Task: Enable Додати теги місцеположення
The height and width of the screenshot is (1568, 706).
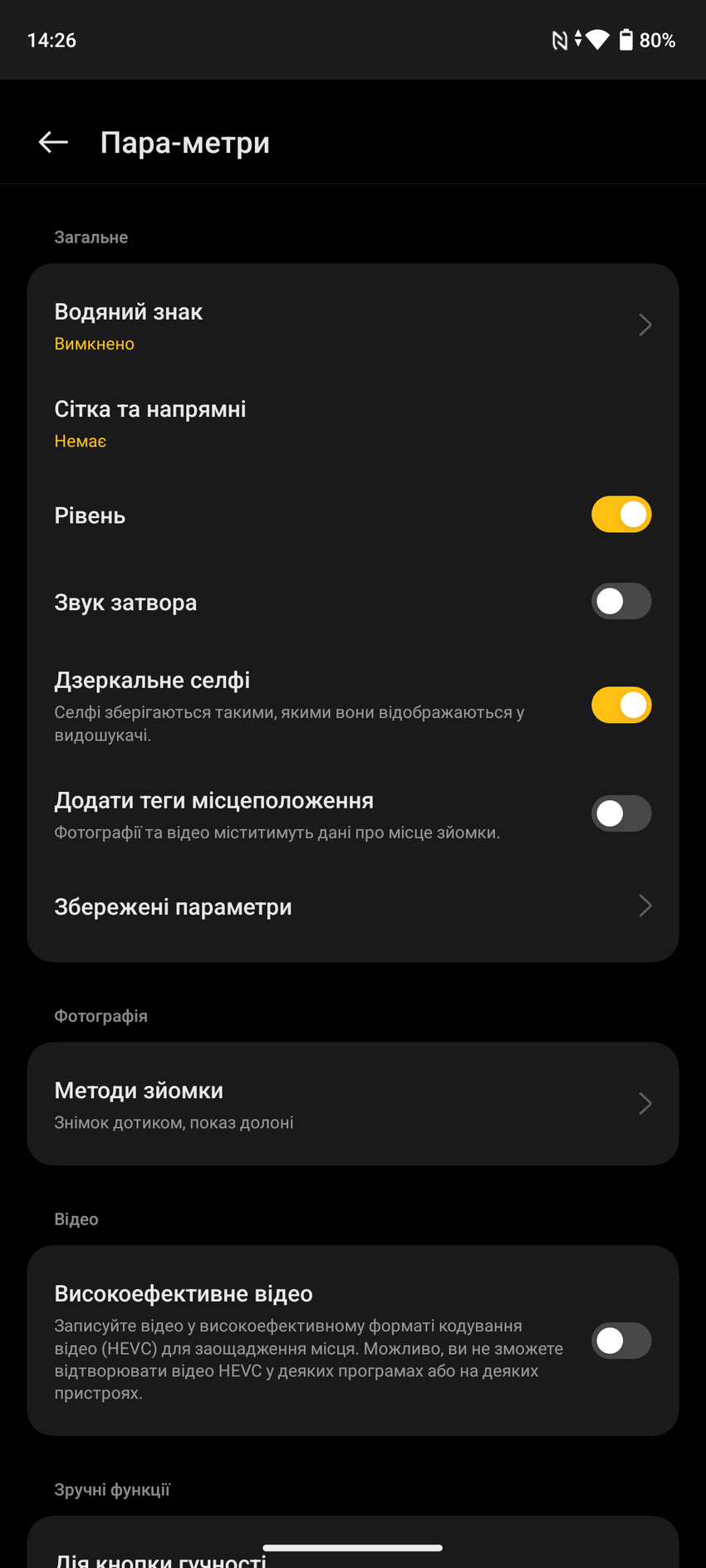Action: coord(621,813)
